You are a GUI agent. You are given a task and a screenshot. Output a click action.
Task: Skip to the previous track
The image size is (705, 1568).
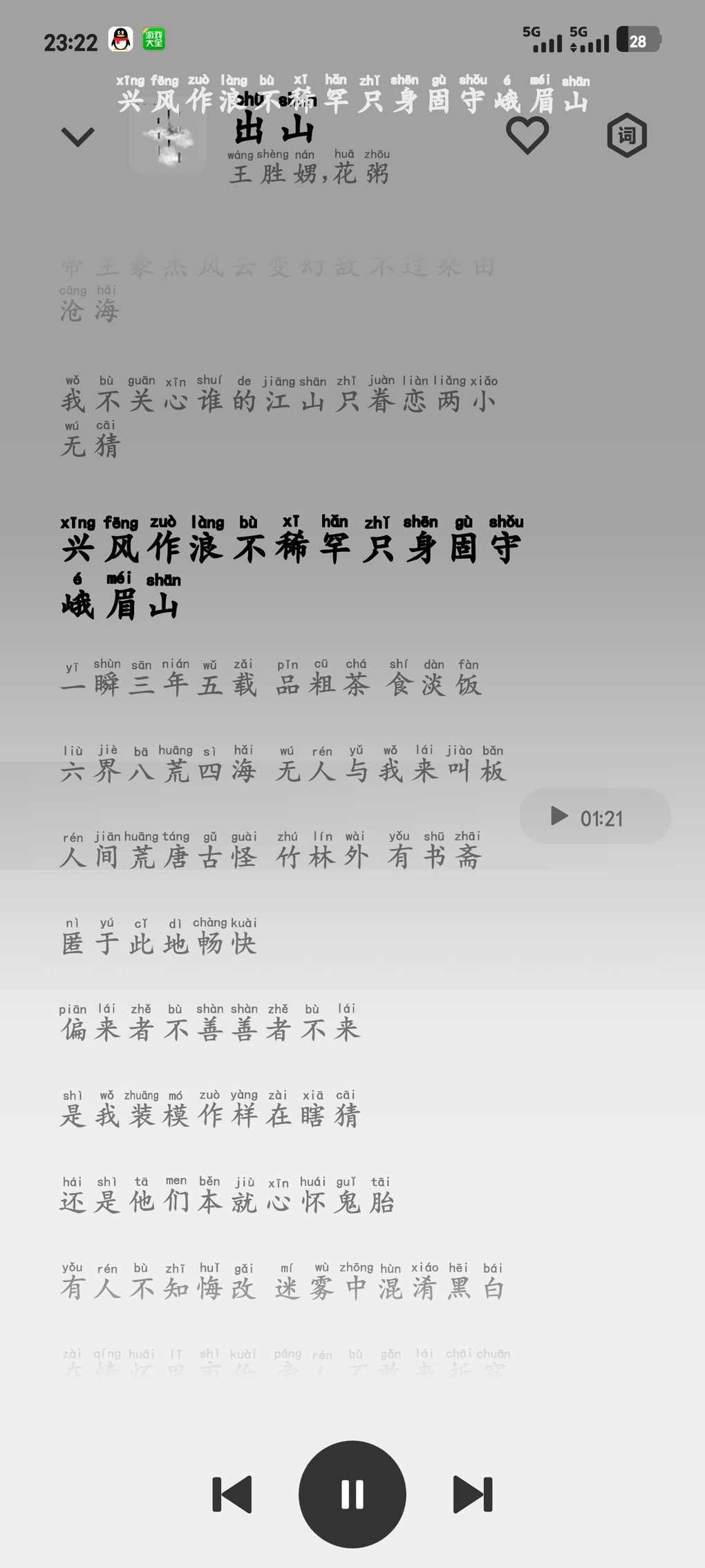click(x=232, y=1494)
